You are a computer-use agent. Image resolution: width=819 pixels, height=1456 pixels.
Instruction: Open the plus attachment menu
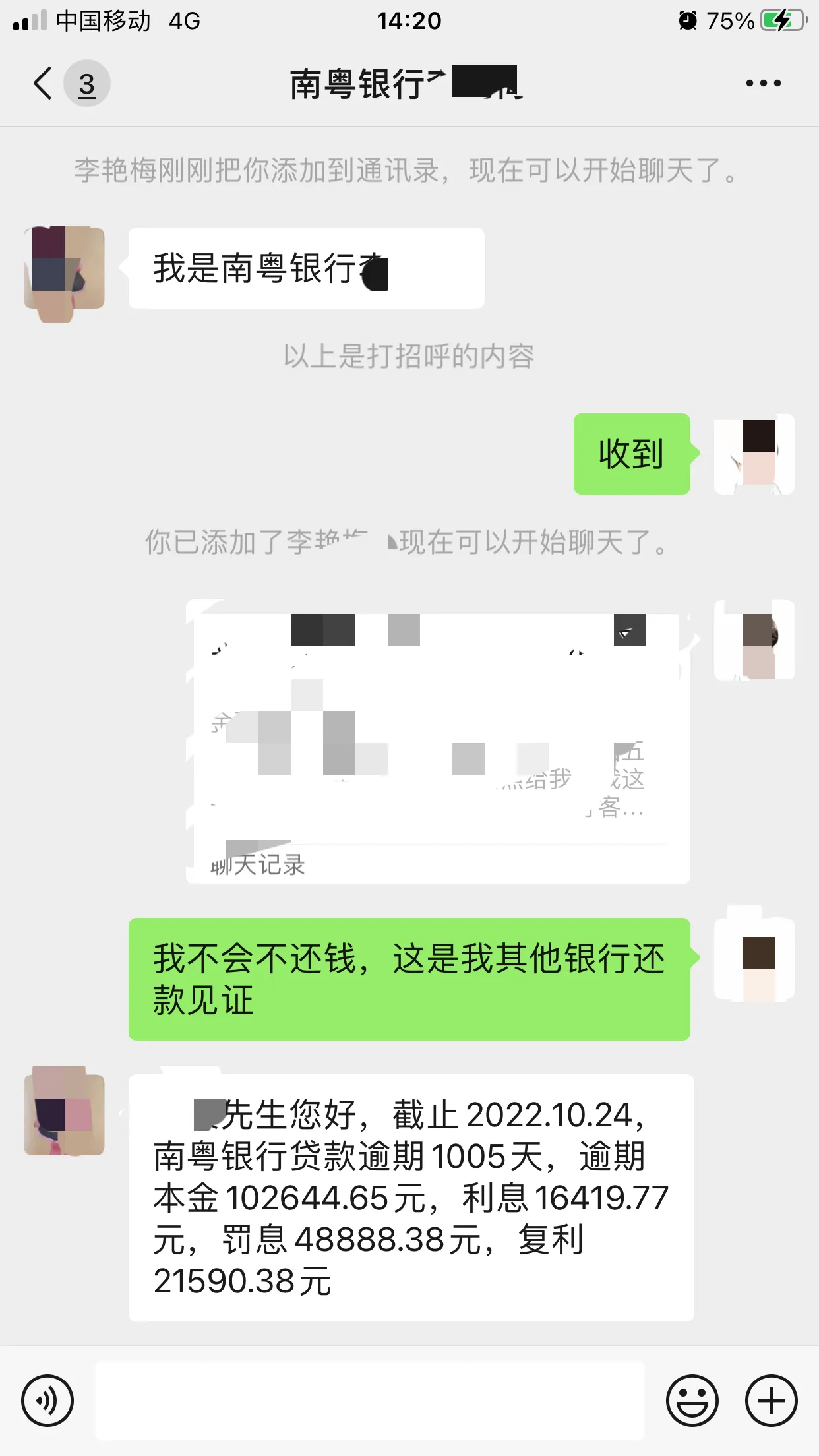[x=771, y=1401]
